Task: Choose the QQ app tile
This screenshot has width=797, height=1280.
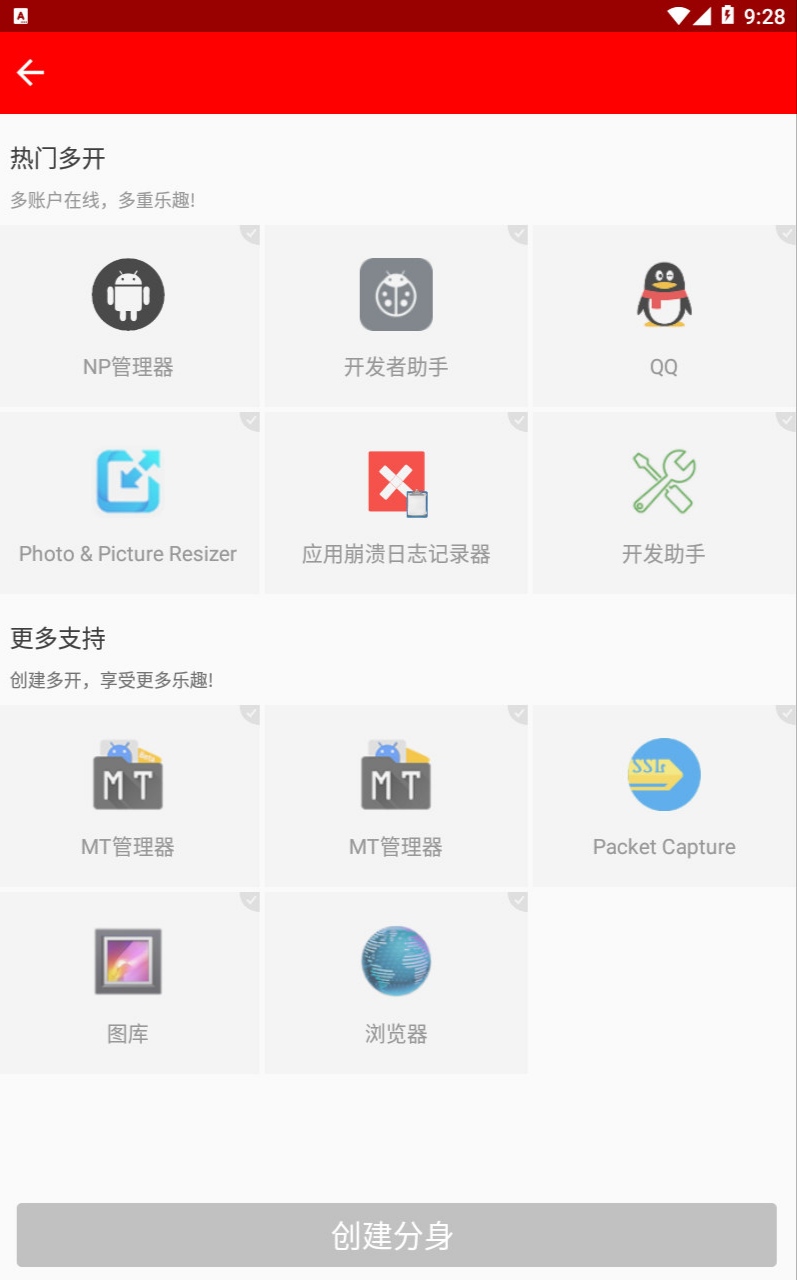Action: (x=664, y=316)
